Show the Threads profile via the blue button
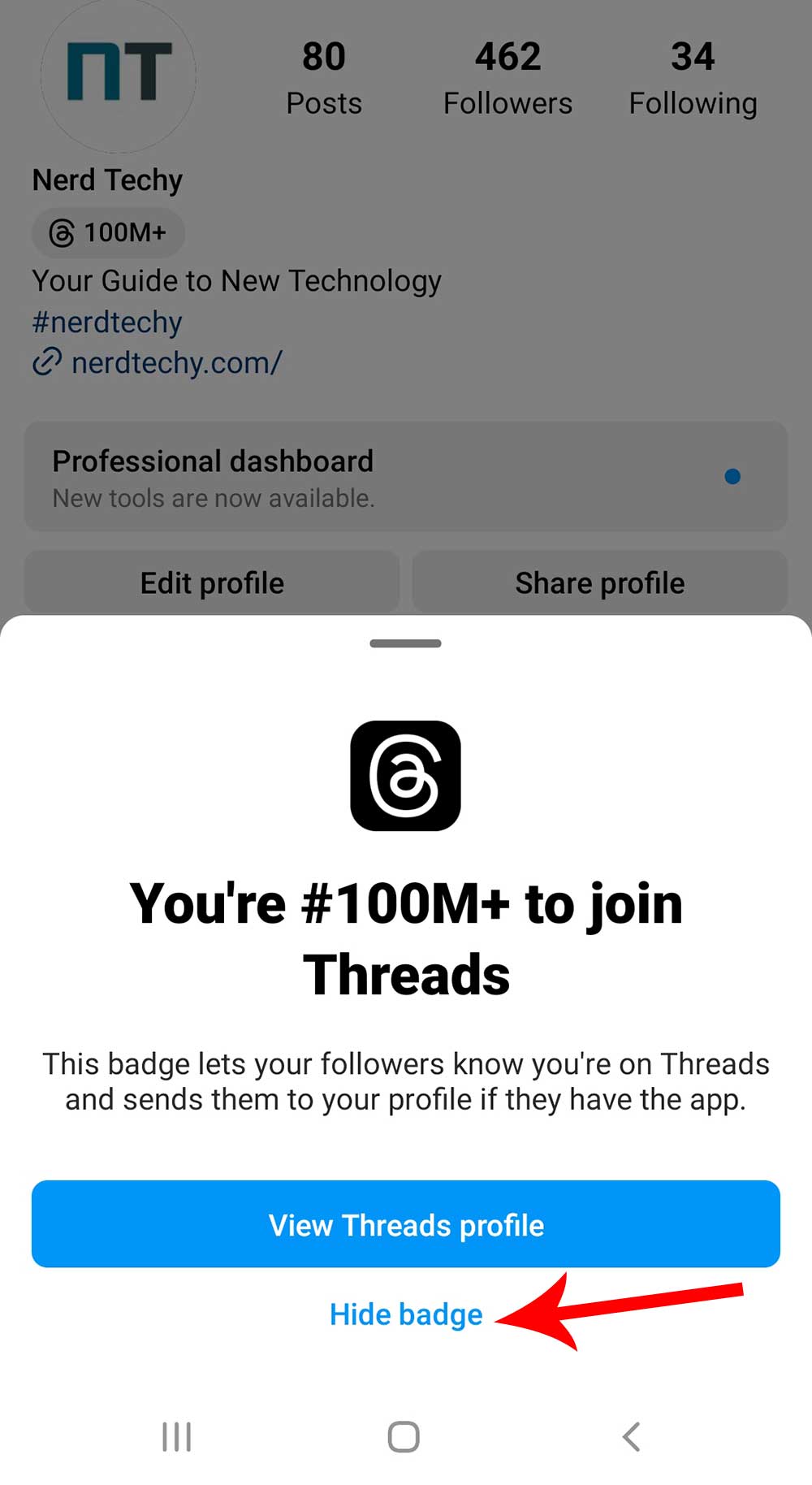This screenshot has height=1485, width=812. click(x=405, y=1224)
